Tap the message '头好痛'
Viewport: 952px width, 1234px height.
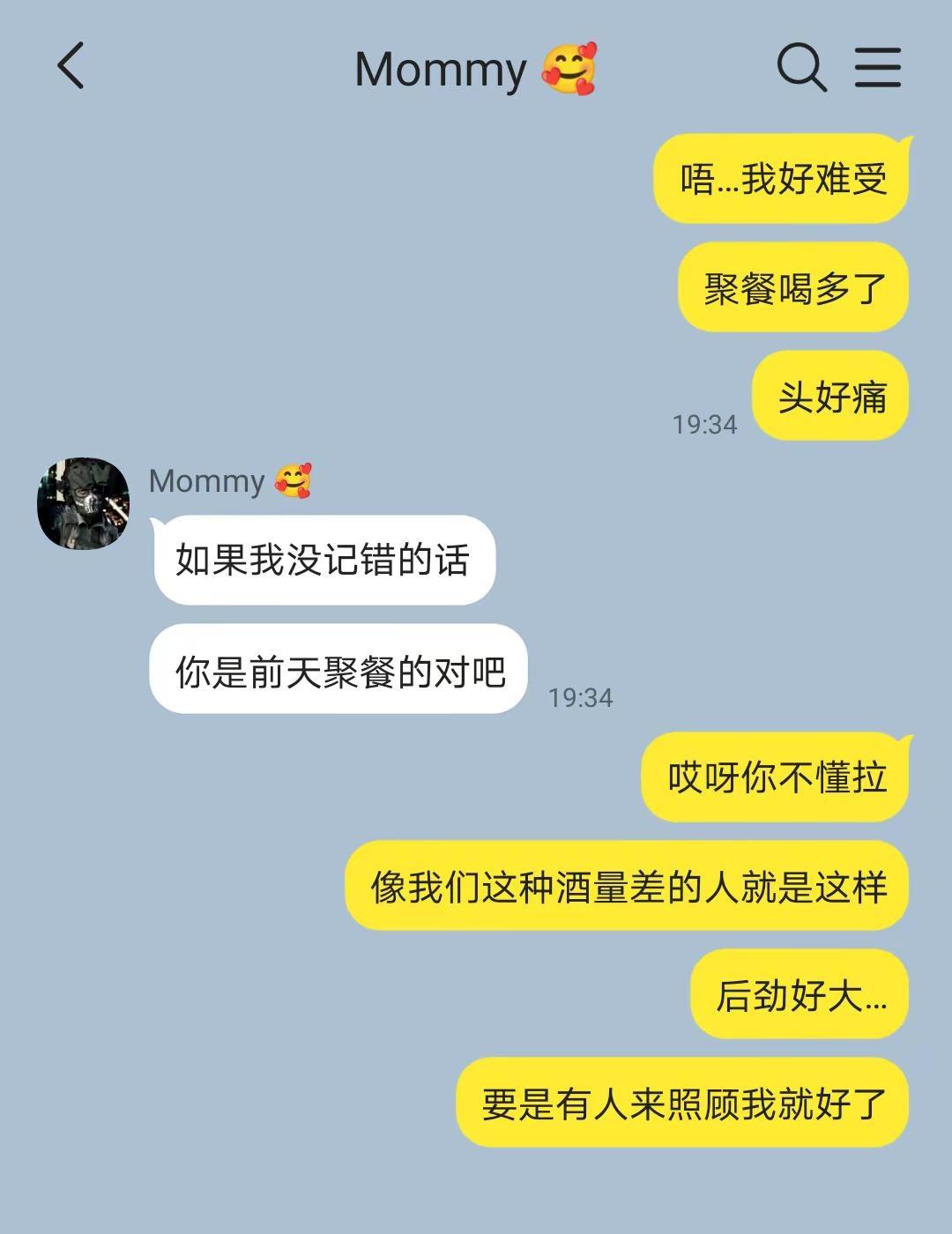click(829, 397)
